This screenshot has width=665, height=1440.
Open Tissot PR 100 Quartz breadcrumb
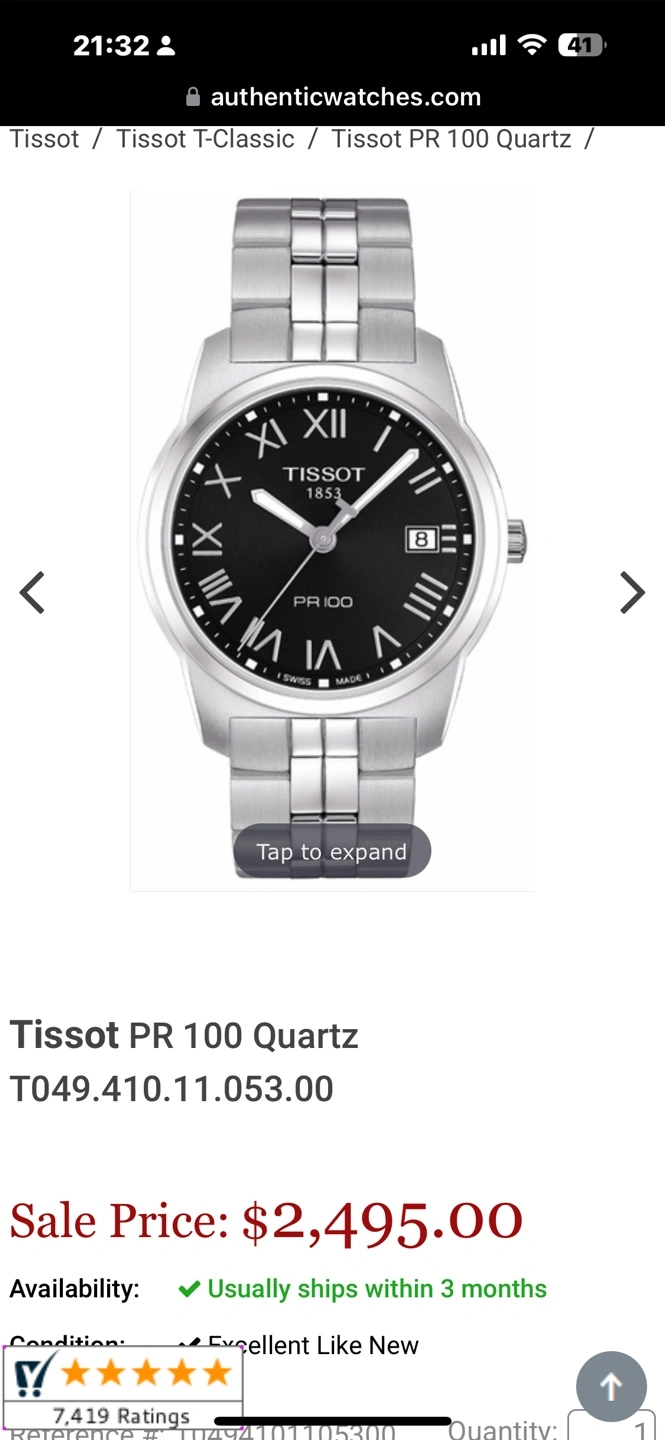coord(451,139)
